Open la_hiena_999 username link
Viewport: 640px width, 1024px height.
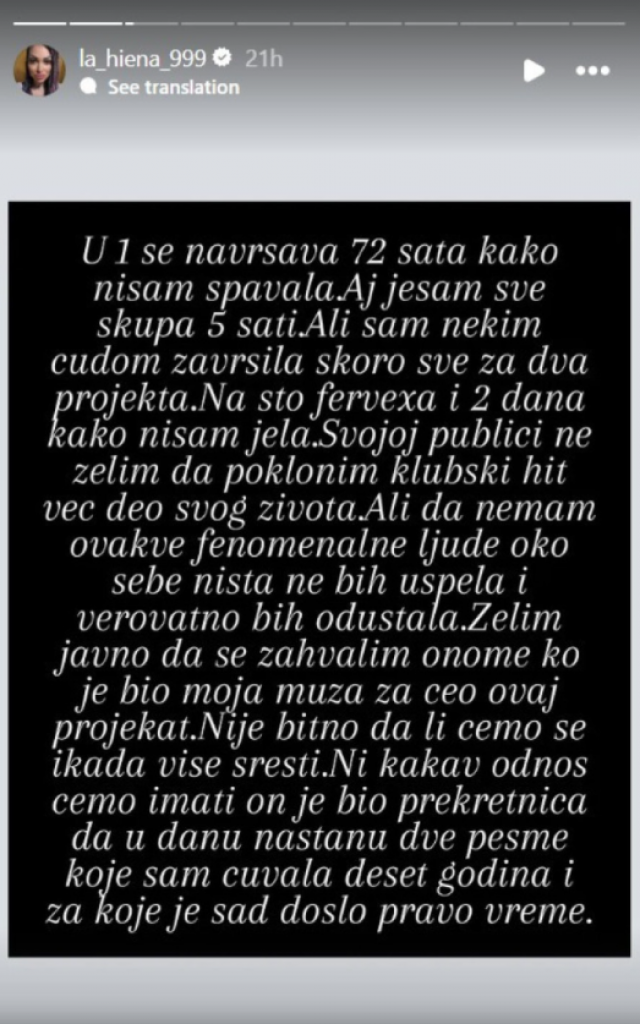point(141,59)
